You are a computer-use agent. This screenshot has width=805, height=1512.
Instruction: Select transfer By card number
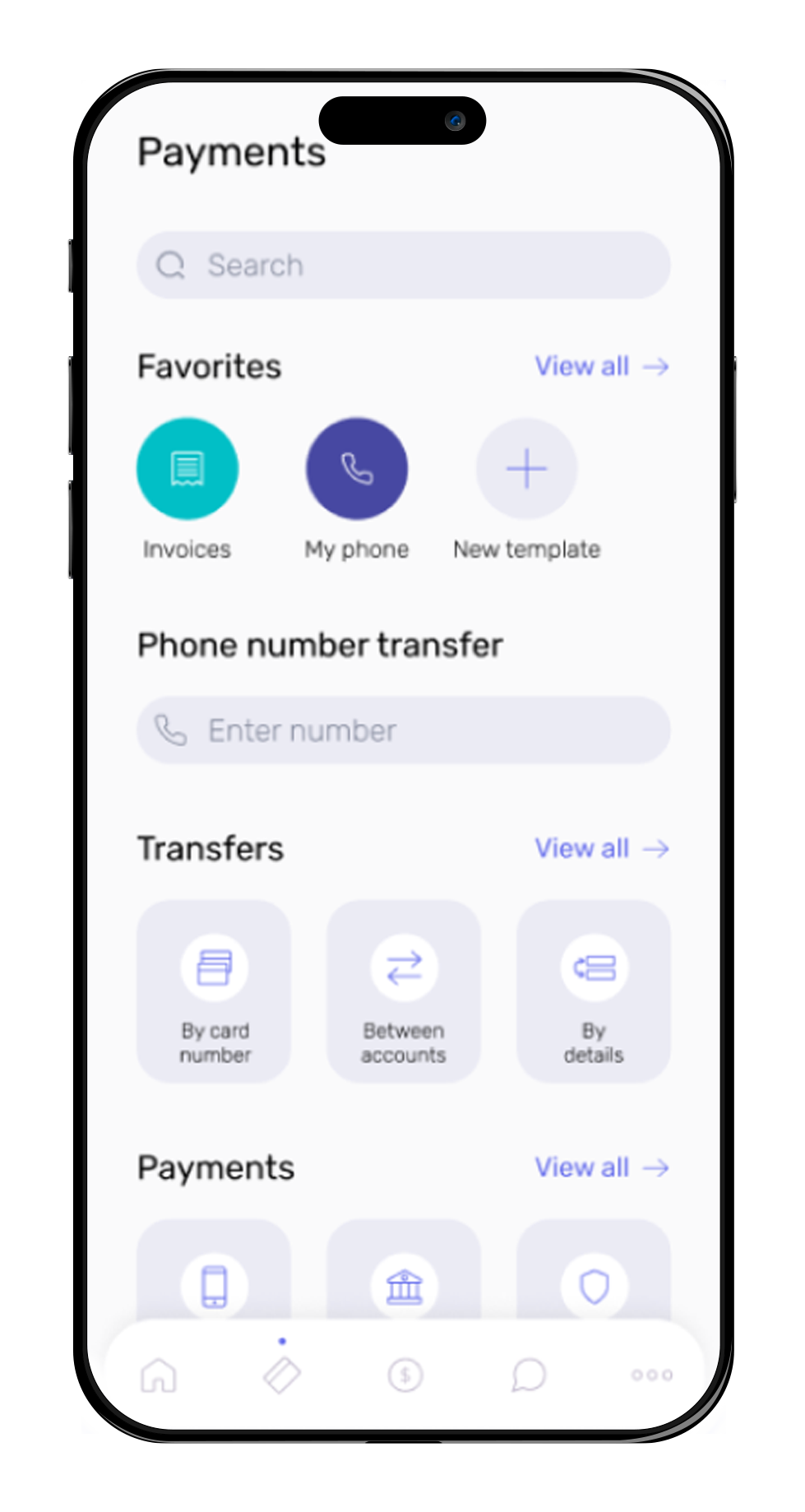[x=215, y=991]
